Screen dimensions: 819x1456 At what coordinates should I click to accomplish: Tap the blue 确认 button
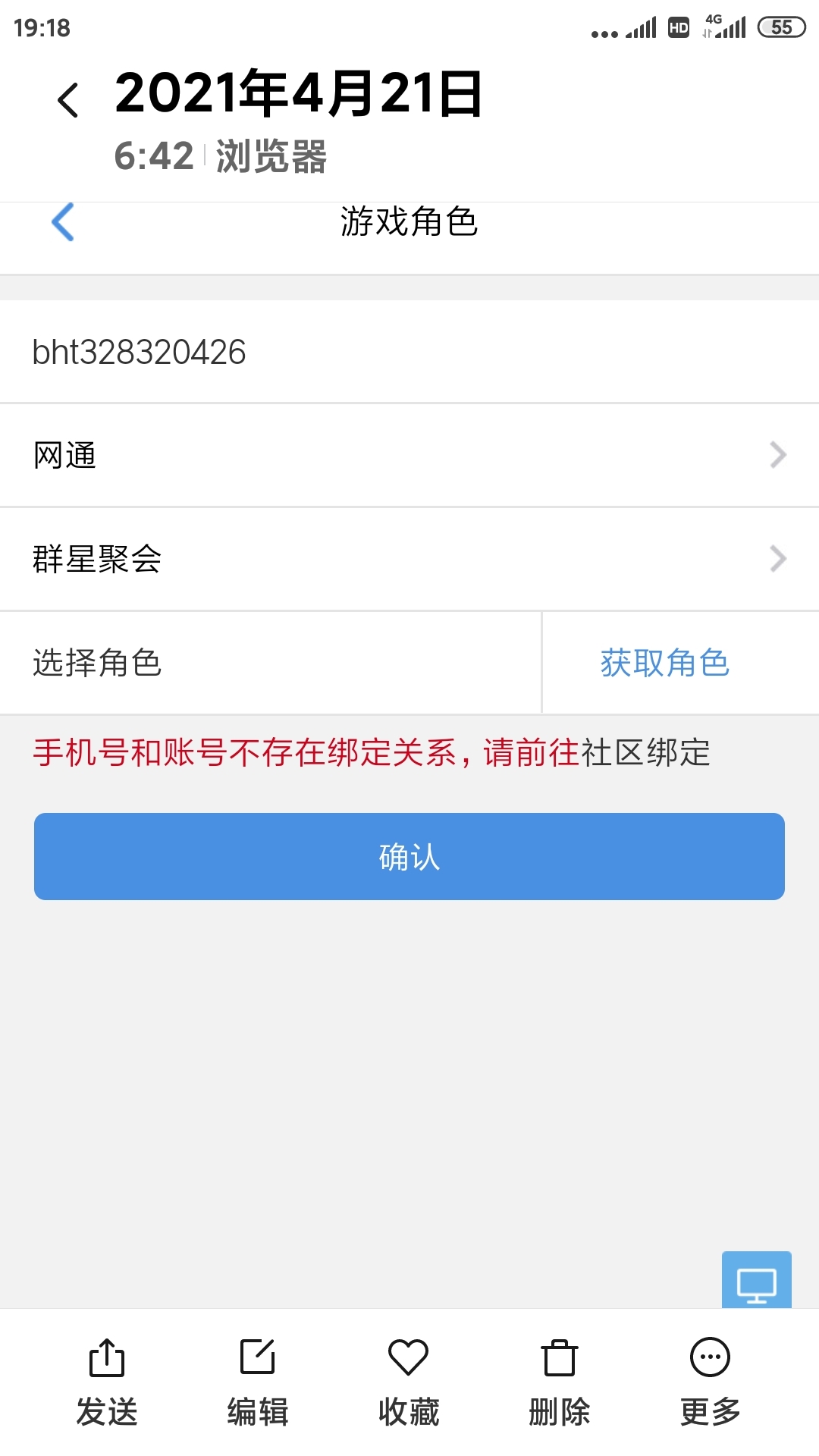point(409,857)
